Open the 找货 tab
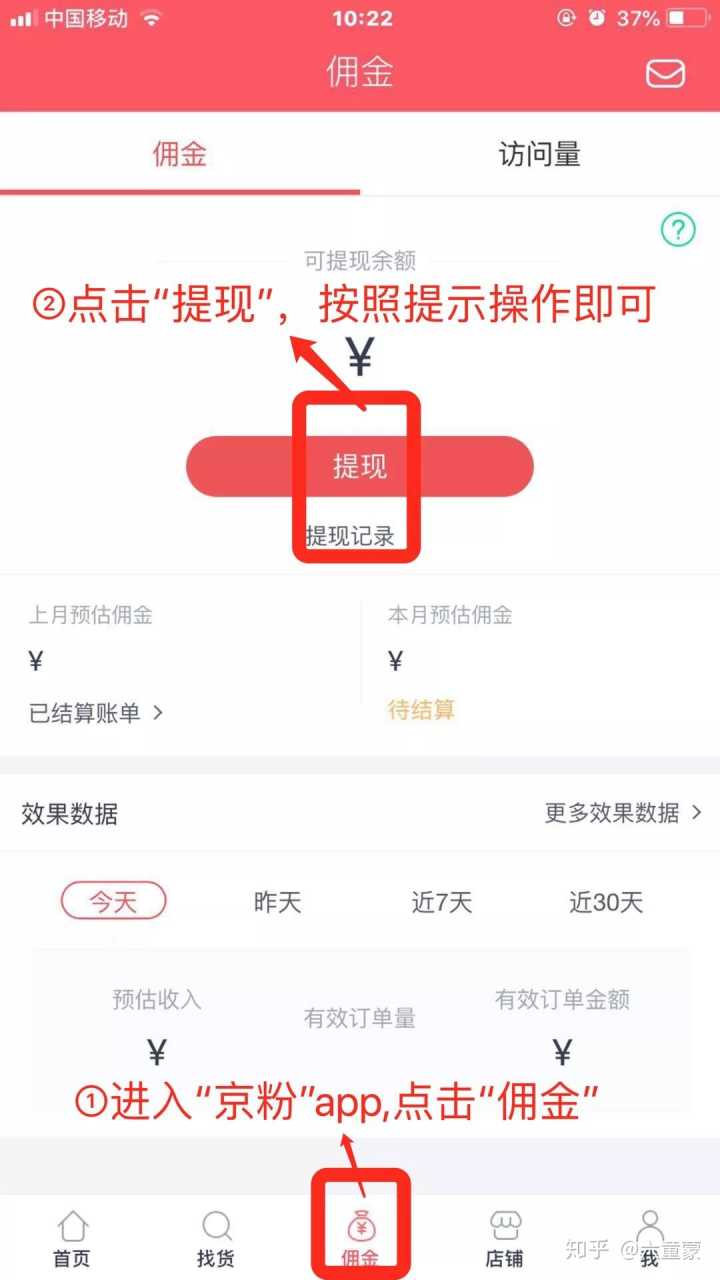 [x=216, y=1237]
